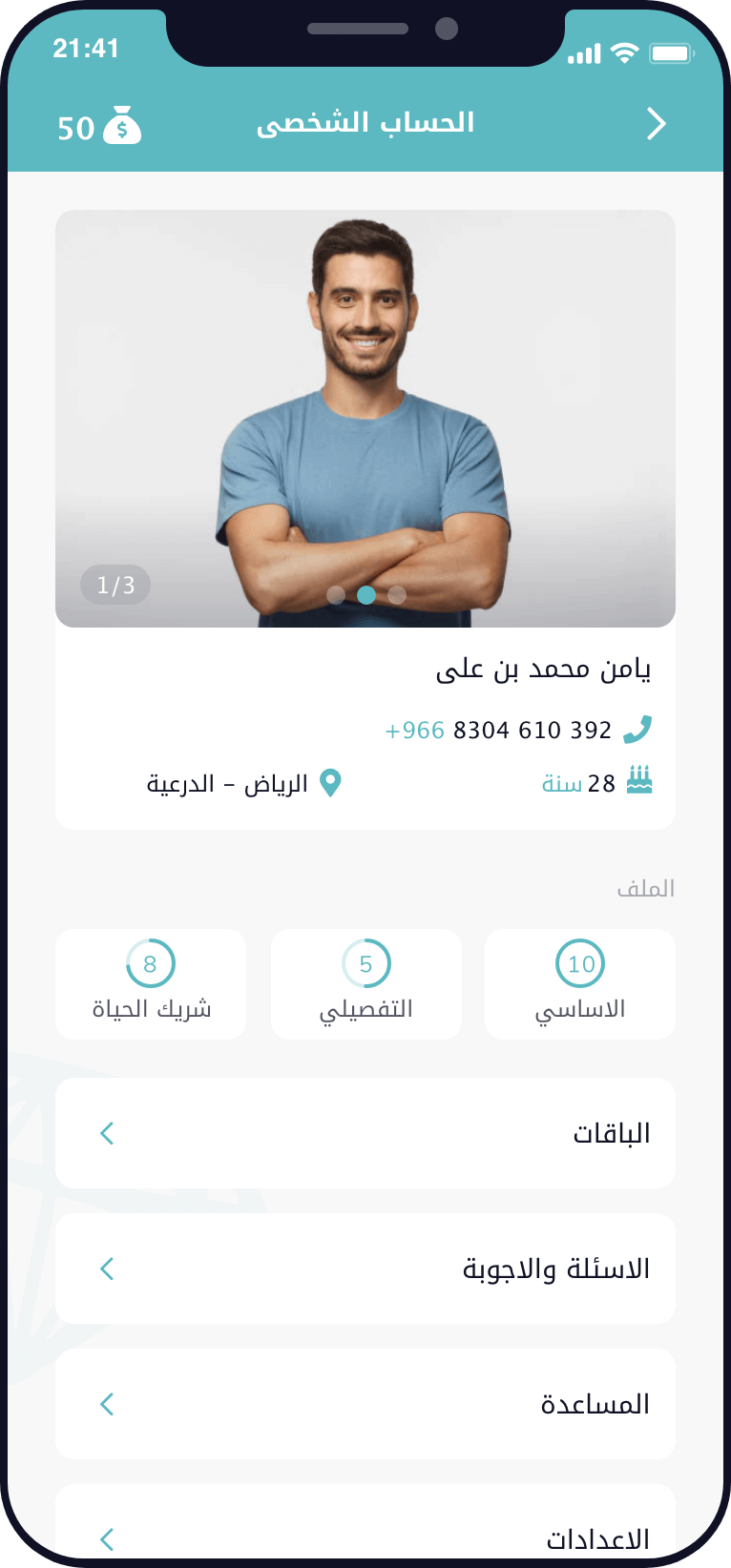The height and width of the screenshot is (1568, 731).
Task: Open the المساعدة help row
Action: 365,1404
